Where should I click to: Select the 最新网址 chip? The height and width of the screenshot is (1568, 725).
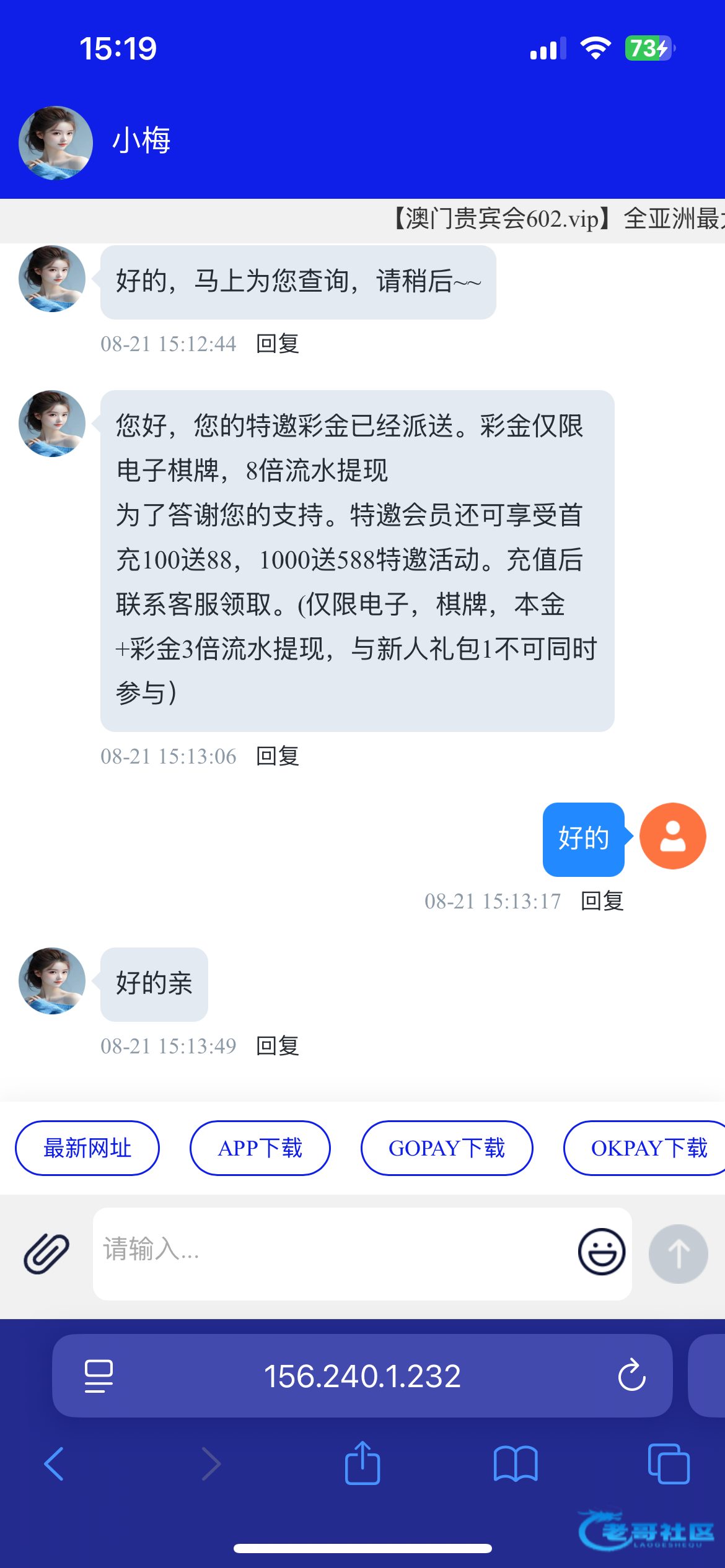[87, 1148]
